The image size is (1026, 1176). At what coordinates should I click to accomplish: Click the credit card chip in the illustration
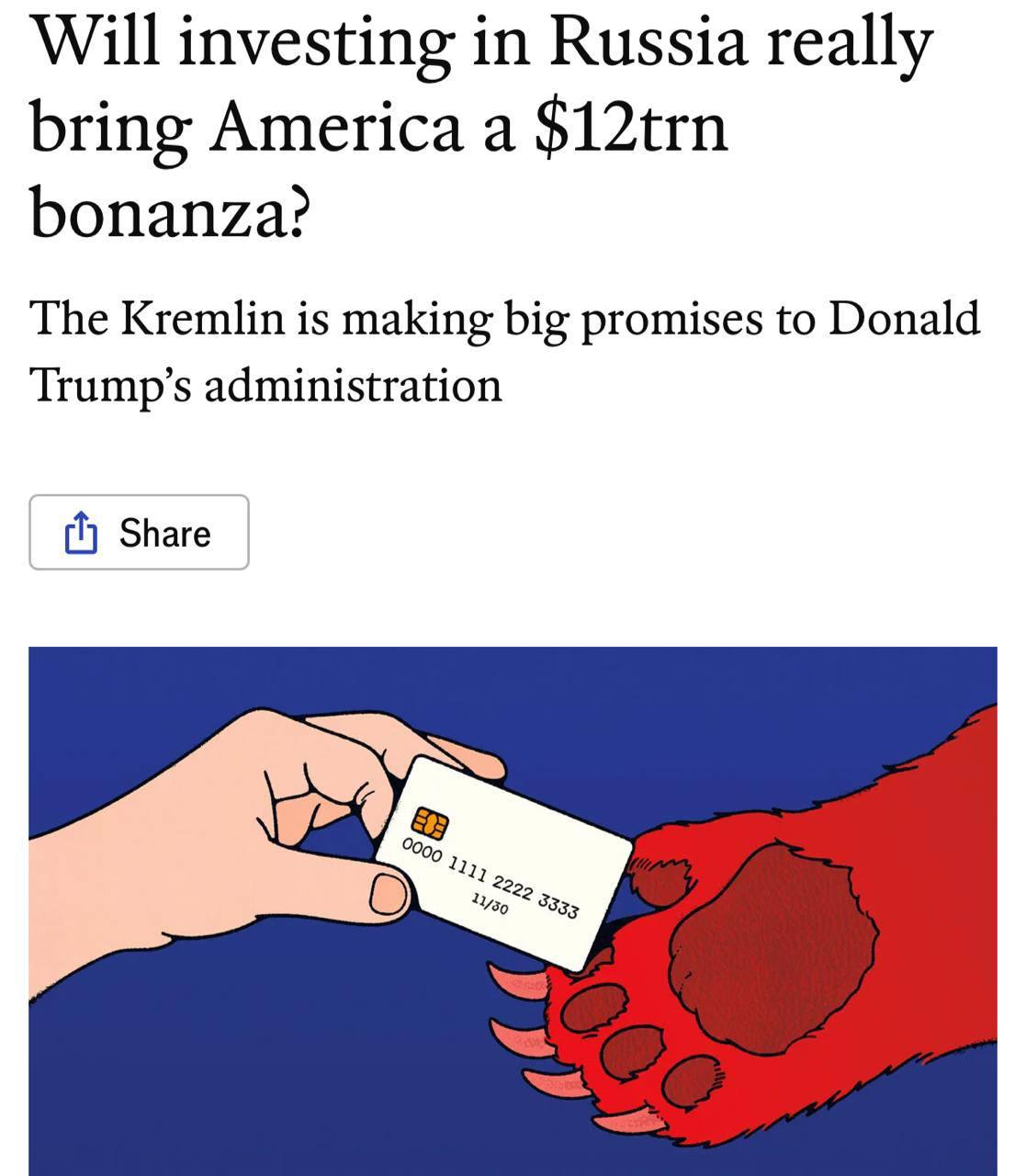pyautogui.click(x=431, y=822)
